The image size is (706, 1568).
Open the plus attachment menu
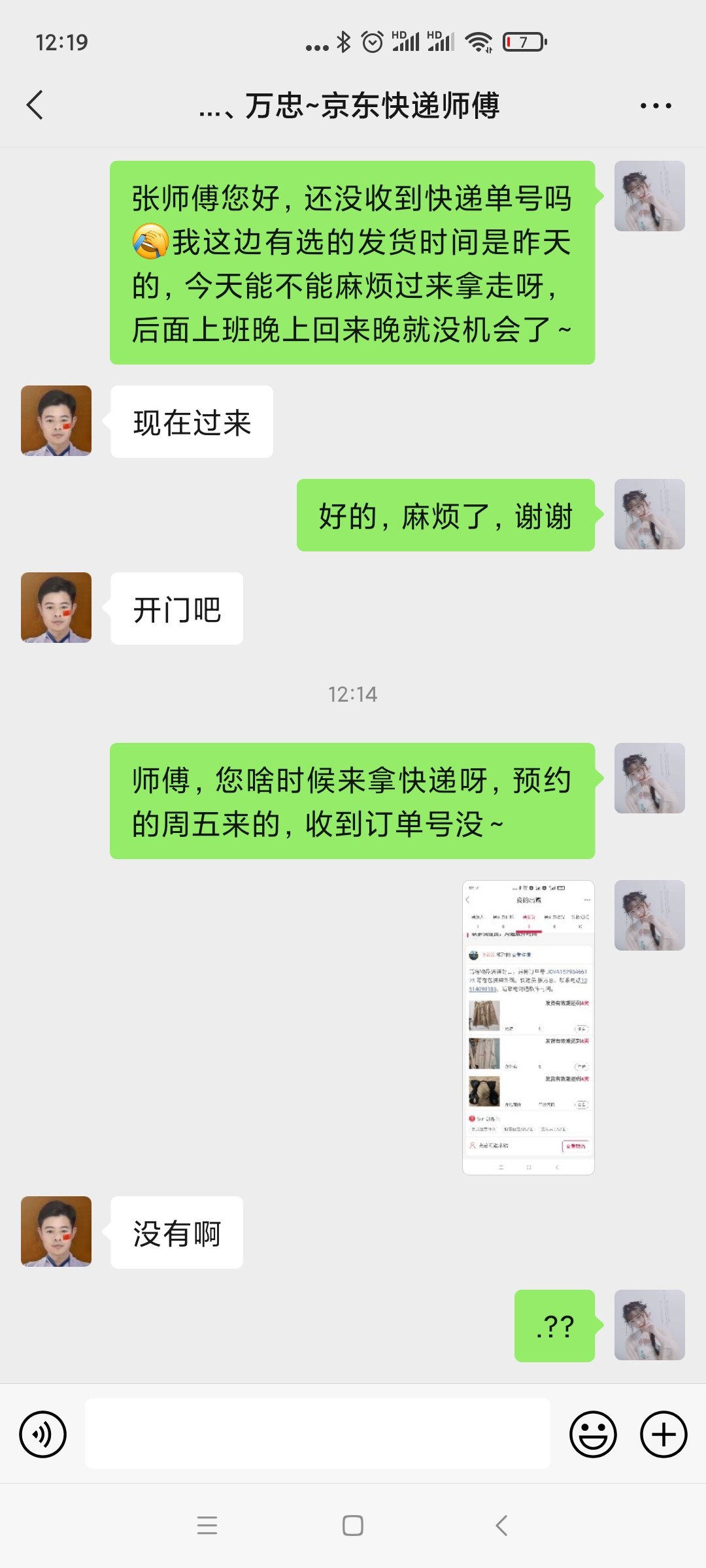click(x=664, y=1434)
